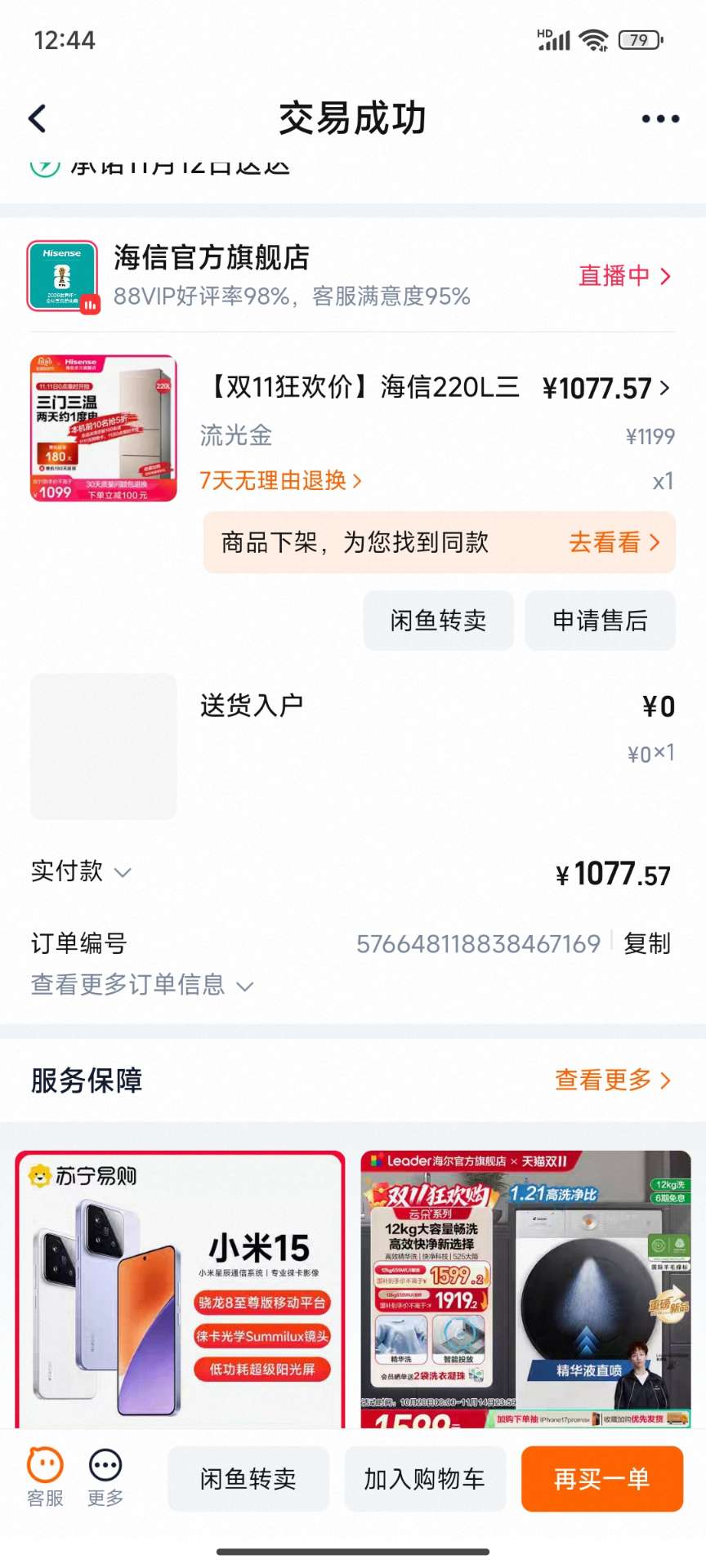Open the three-dot overflow menu
This screenshot has width=706, height=1568.
659,119
